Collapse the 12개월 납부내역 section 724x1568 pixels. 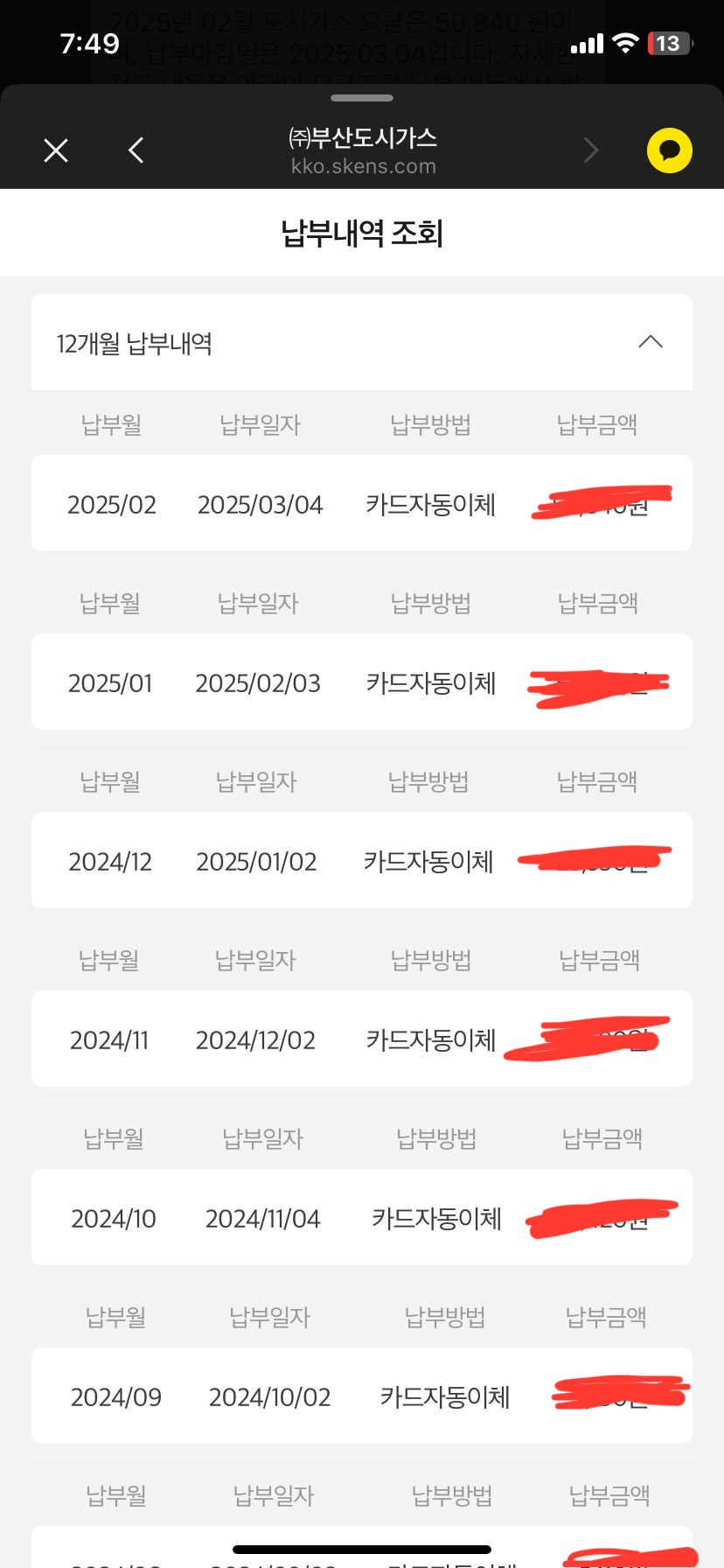(650, 342)
